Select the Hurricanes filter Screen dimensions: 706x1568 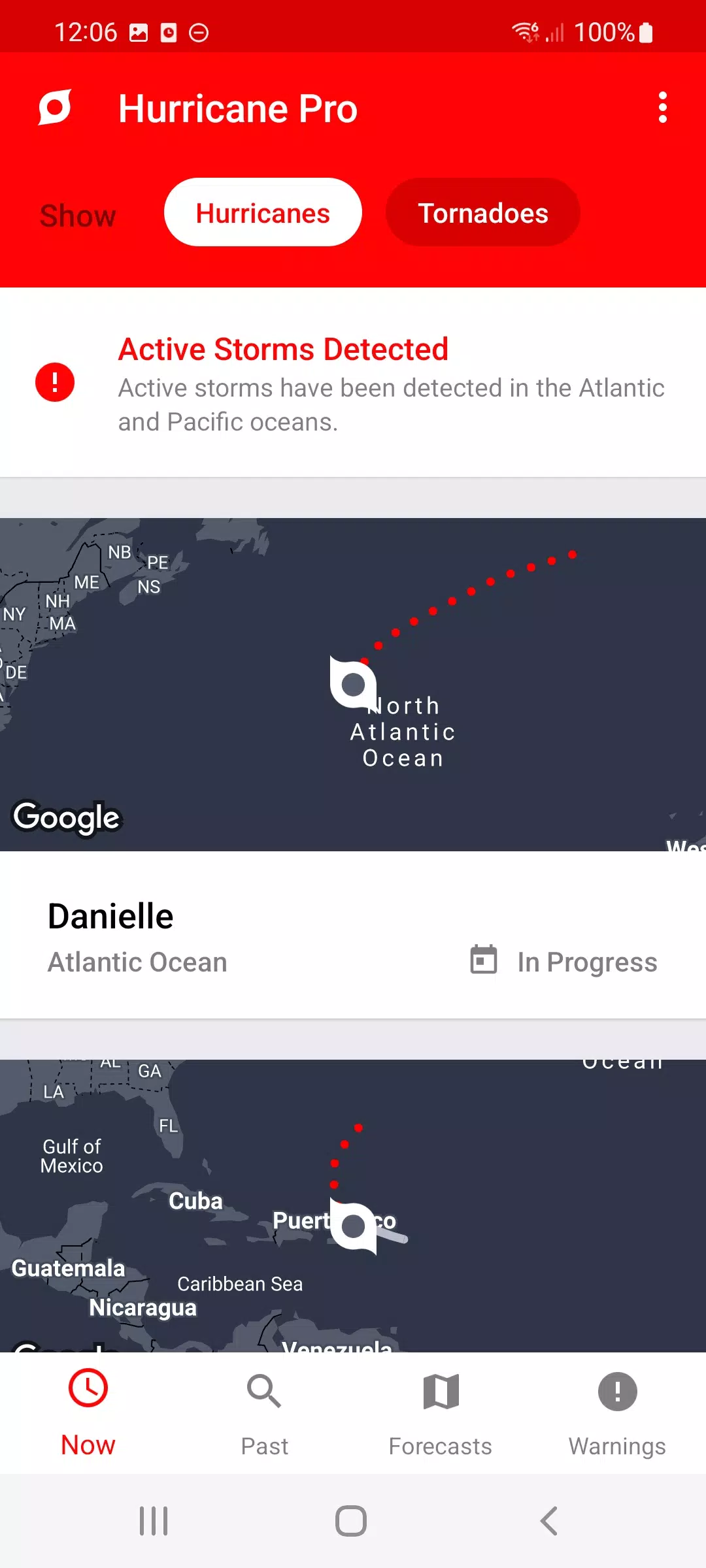coord(263,213)
